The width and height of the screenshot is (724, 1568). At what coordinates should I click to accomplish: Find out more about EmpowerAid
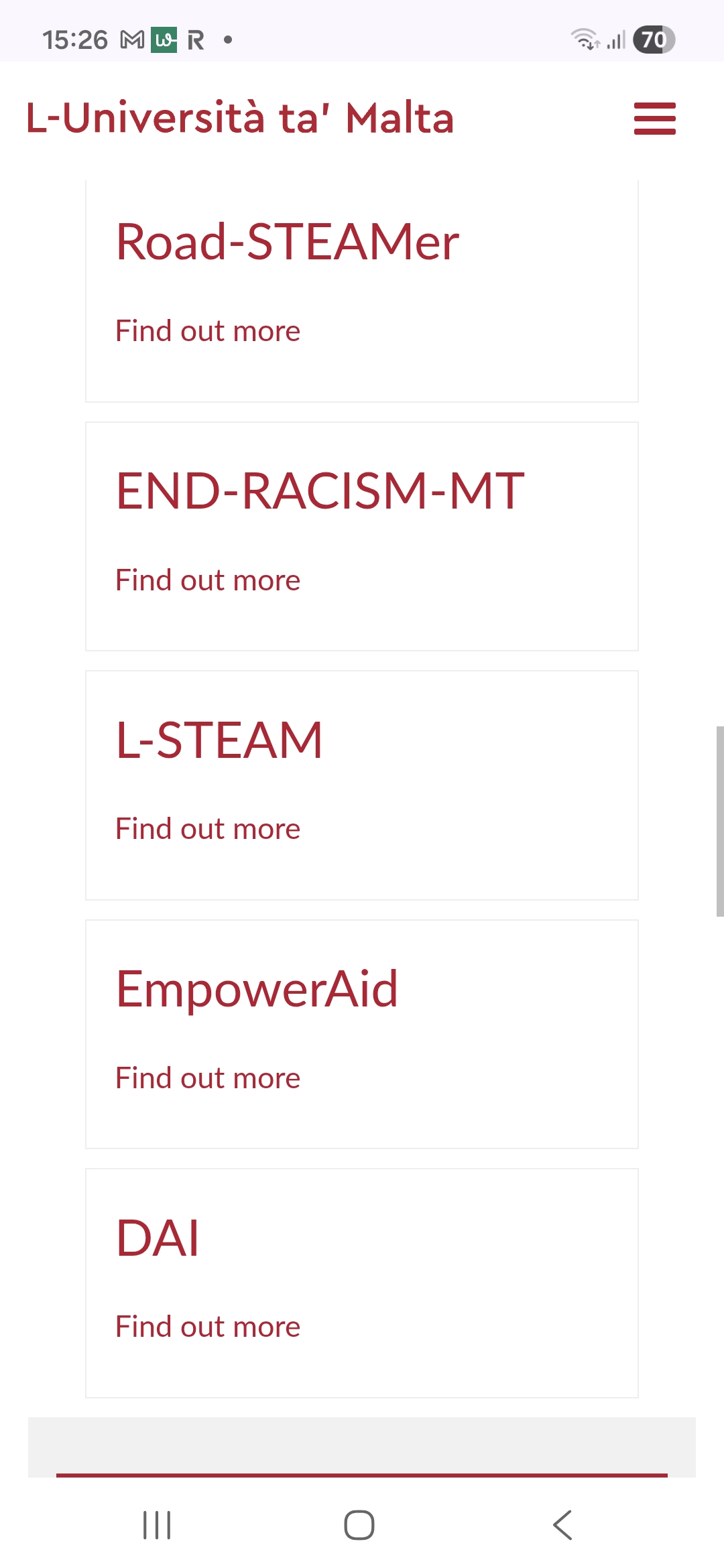pos(208,1078)
